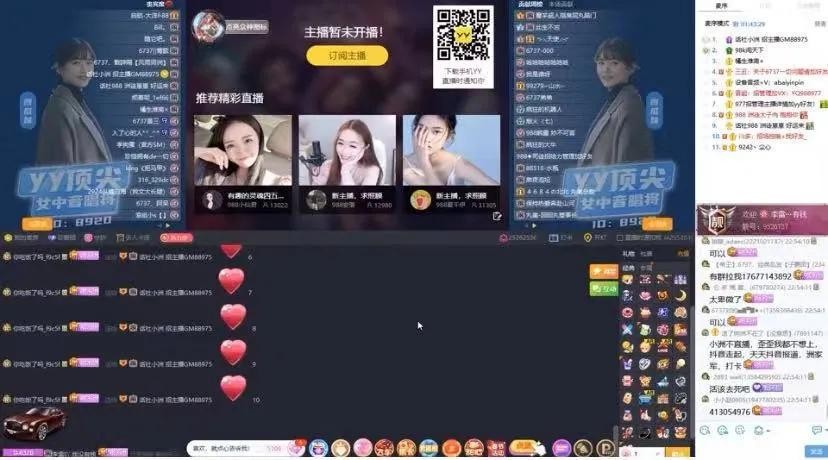This screenshot has height=460, width=828.
Task: Select the 礼物 tab in gift panel
Action: [x=628, y=255]
